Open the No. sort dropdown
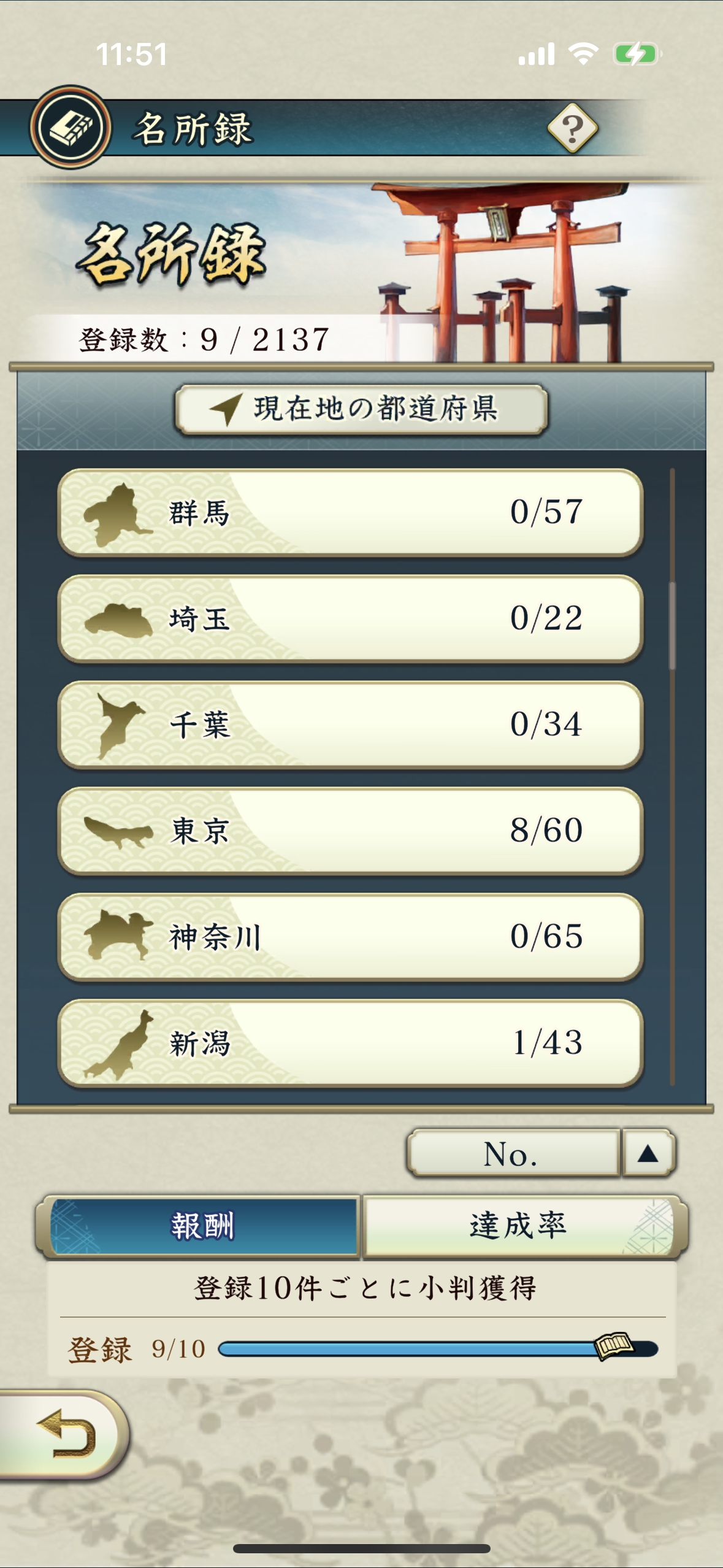The image size is (723, 1568). coord(513,1154)
